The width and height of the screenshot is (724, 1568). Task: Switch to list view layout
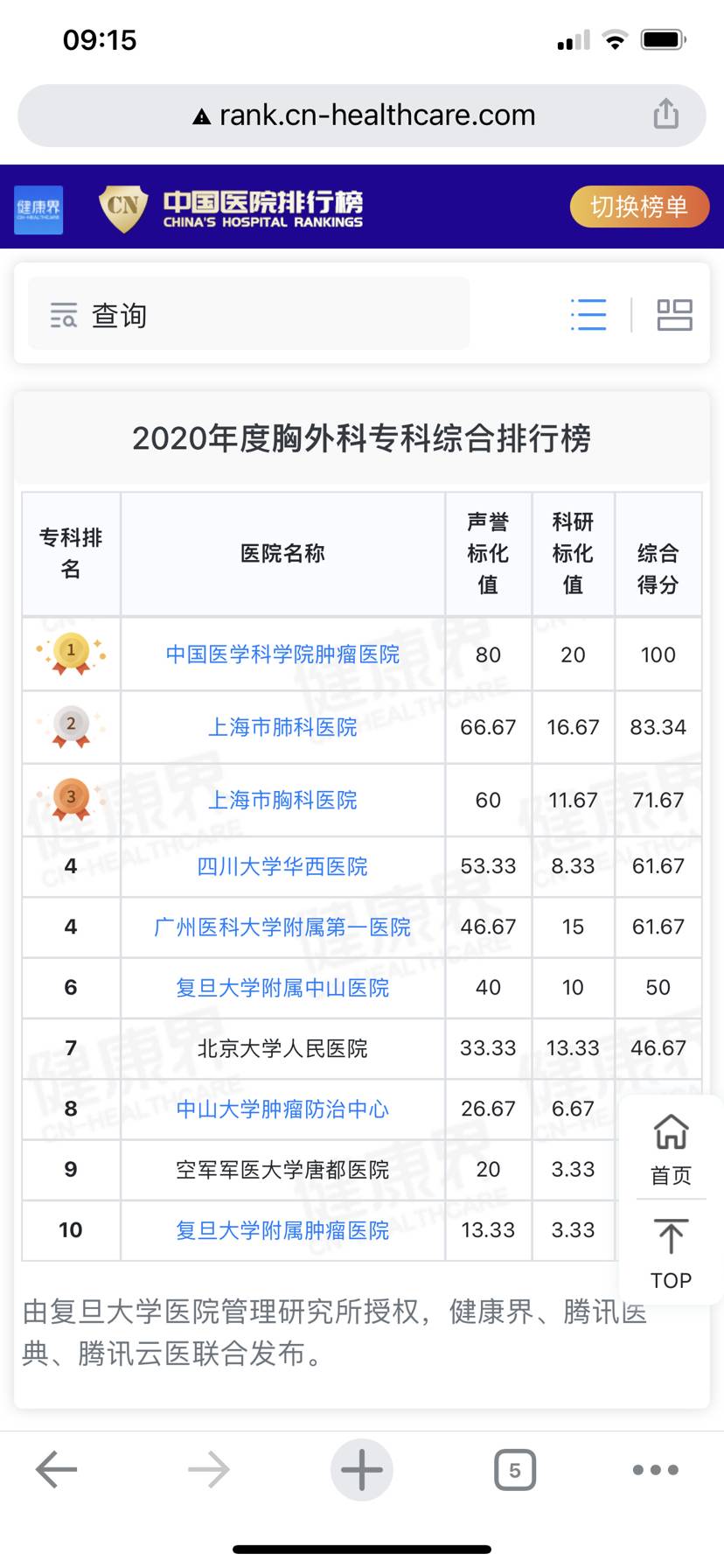[588, 315]
